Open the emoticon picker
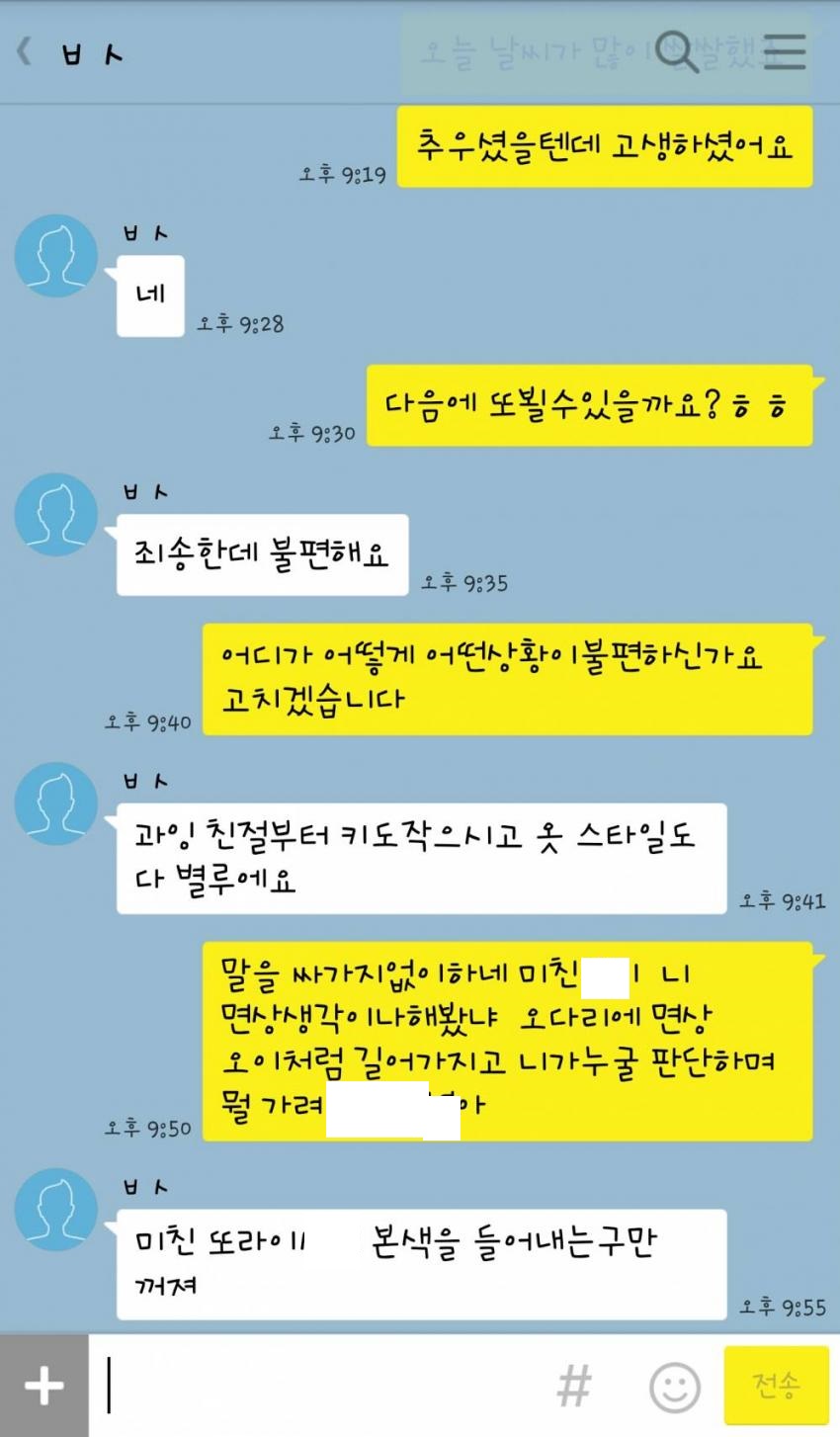The height and width of the screenshot is (1437, 840). coord(674,1386)
